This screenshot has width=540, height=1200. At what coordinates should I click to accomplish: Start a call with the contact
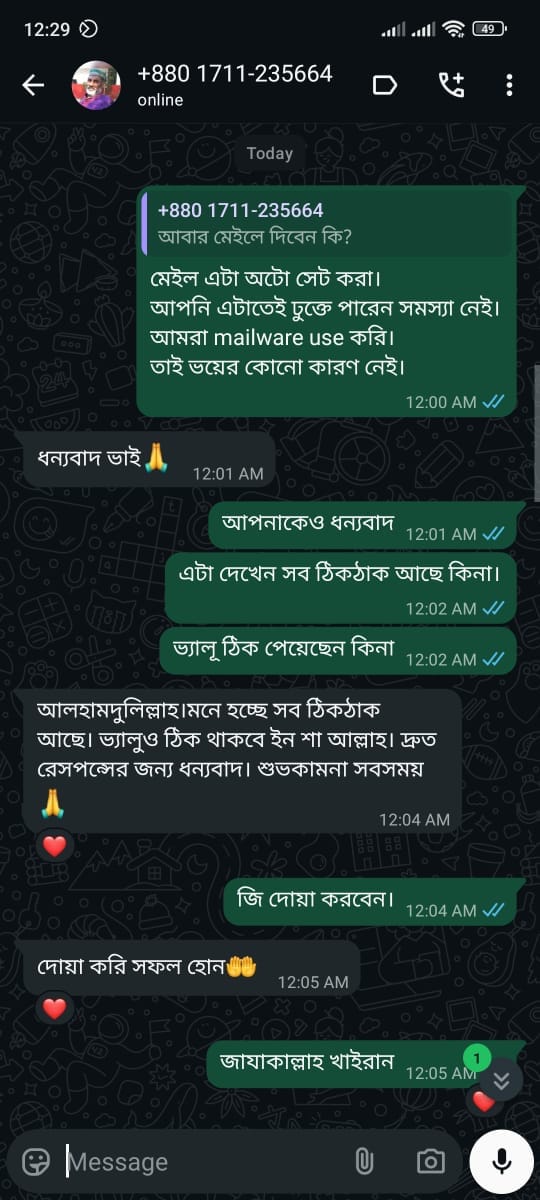click(x=452, y=85)
